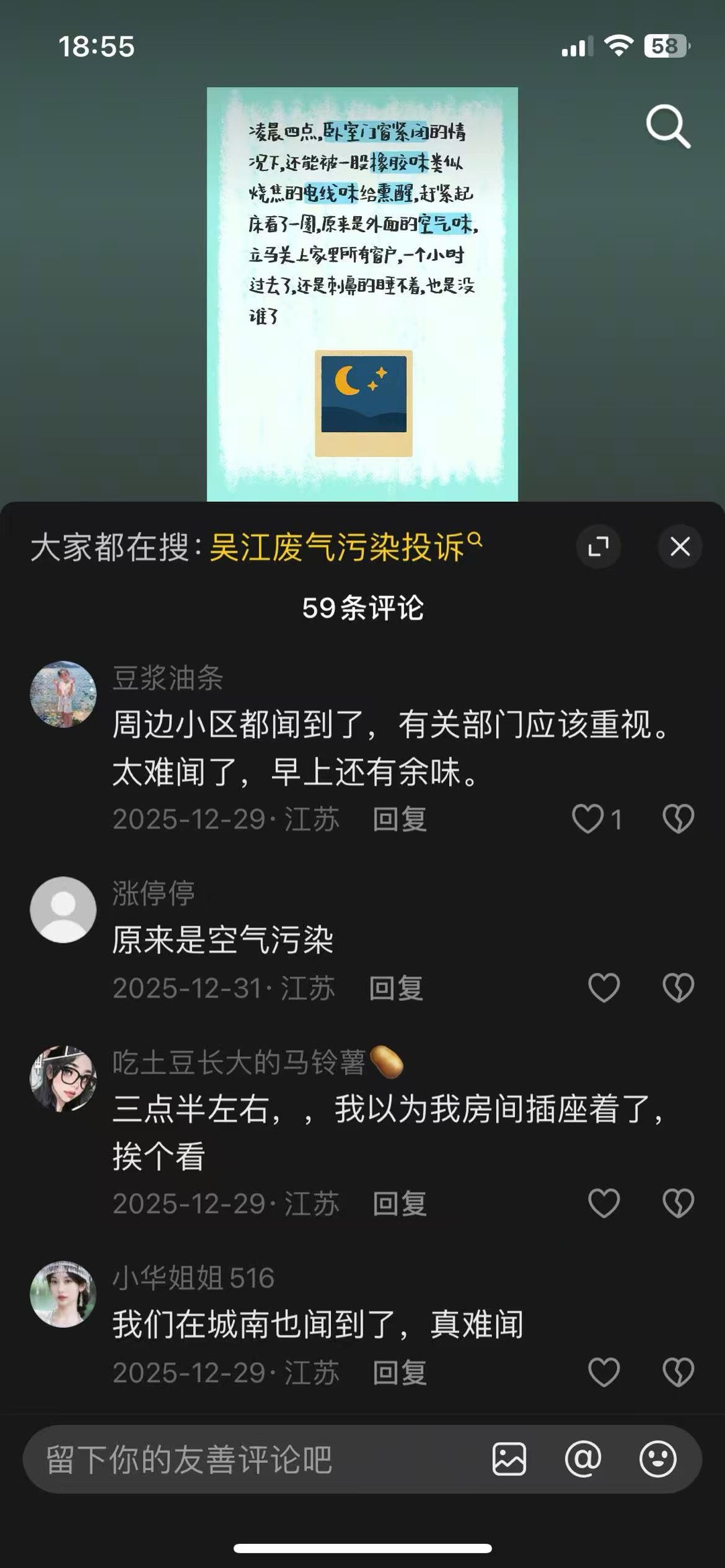The image size is (725, 1568).
Task: Dislike 豆浆油条's comment
Action: (678, 819)
